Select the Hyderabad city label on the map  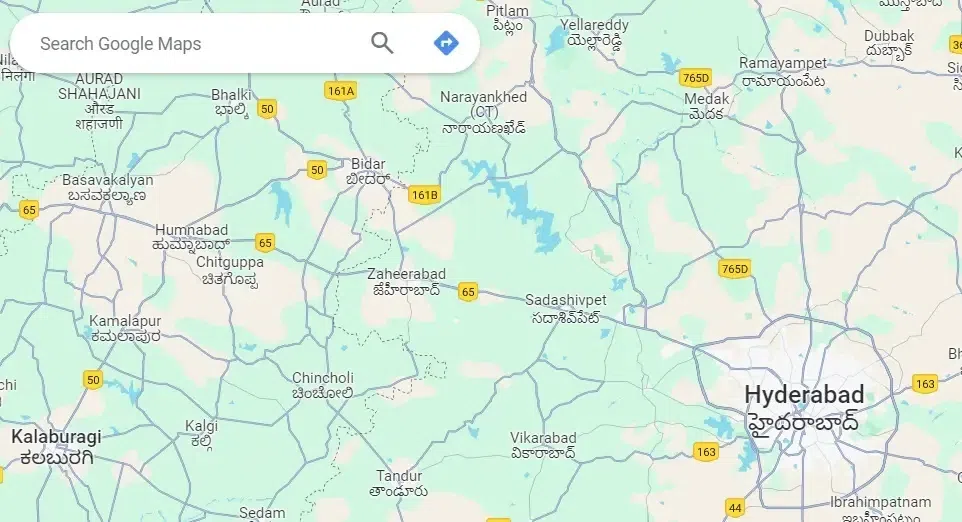point(804,394)
